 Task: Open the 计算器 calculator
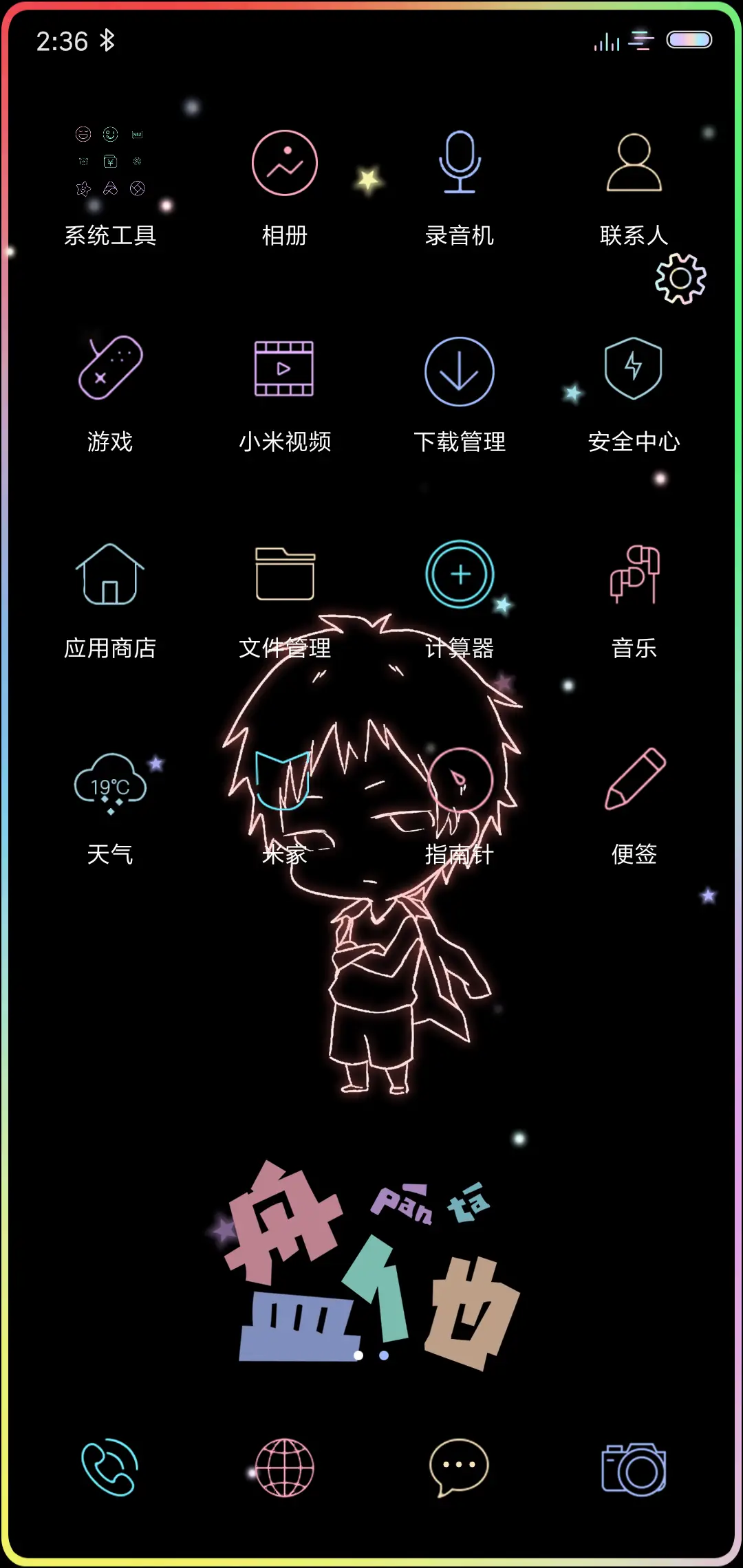click(x=459, y=576)
